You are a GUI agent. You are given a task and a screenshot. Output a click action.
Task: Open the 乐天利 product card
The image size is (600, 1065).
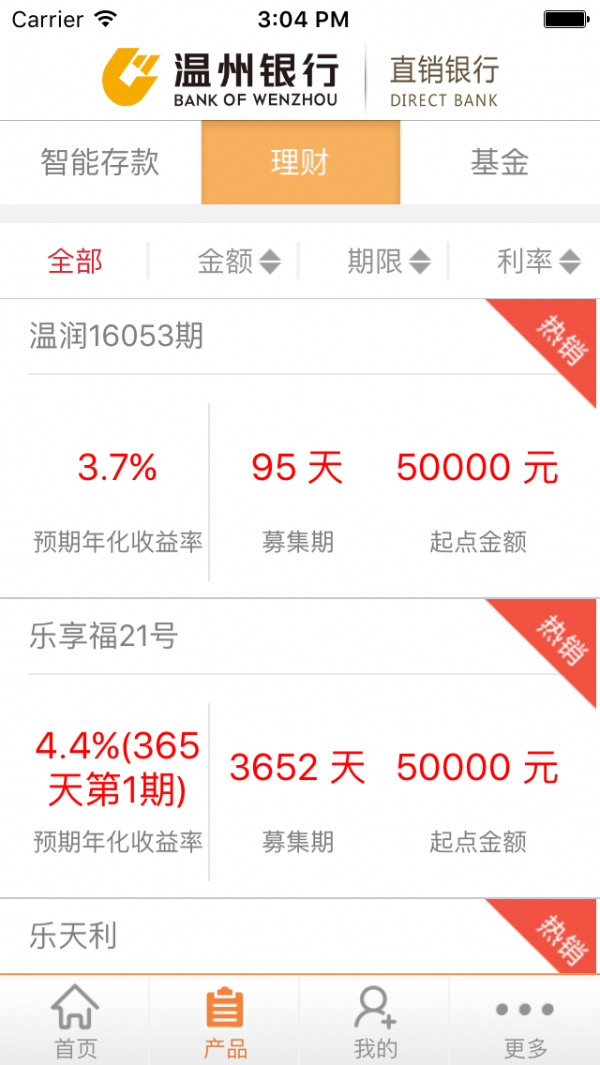click(x=300, y=937)
